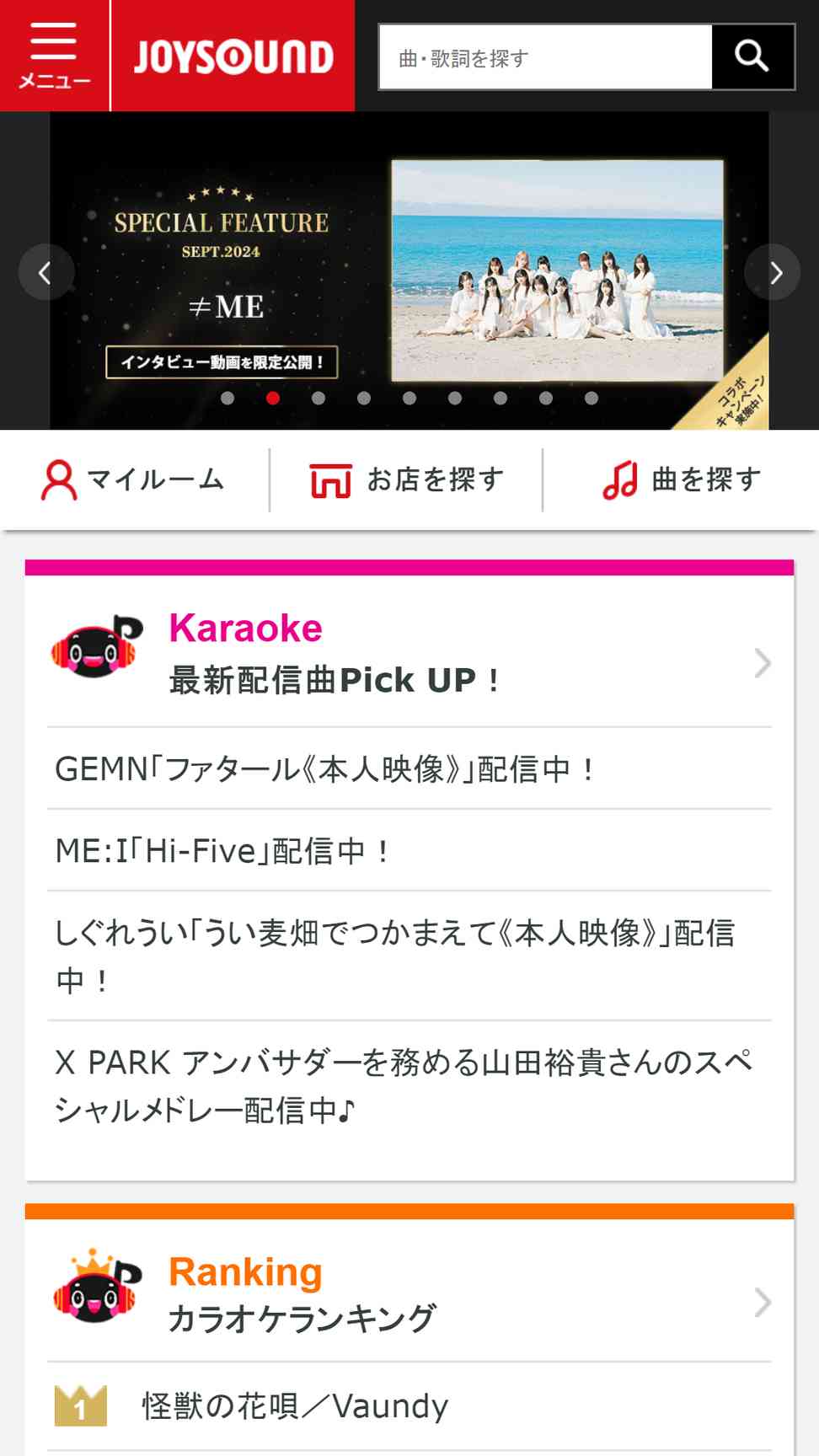Open the ≠ME special feature banner
Image resolution: width=819 pixels, height=1456 pixels.
(x=409, y=270)
